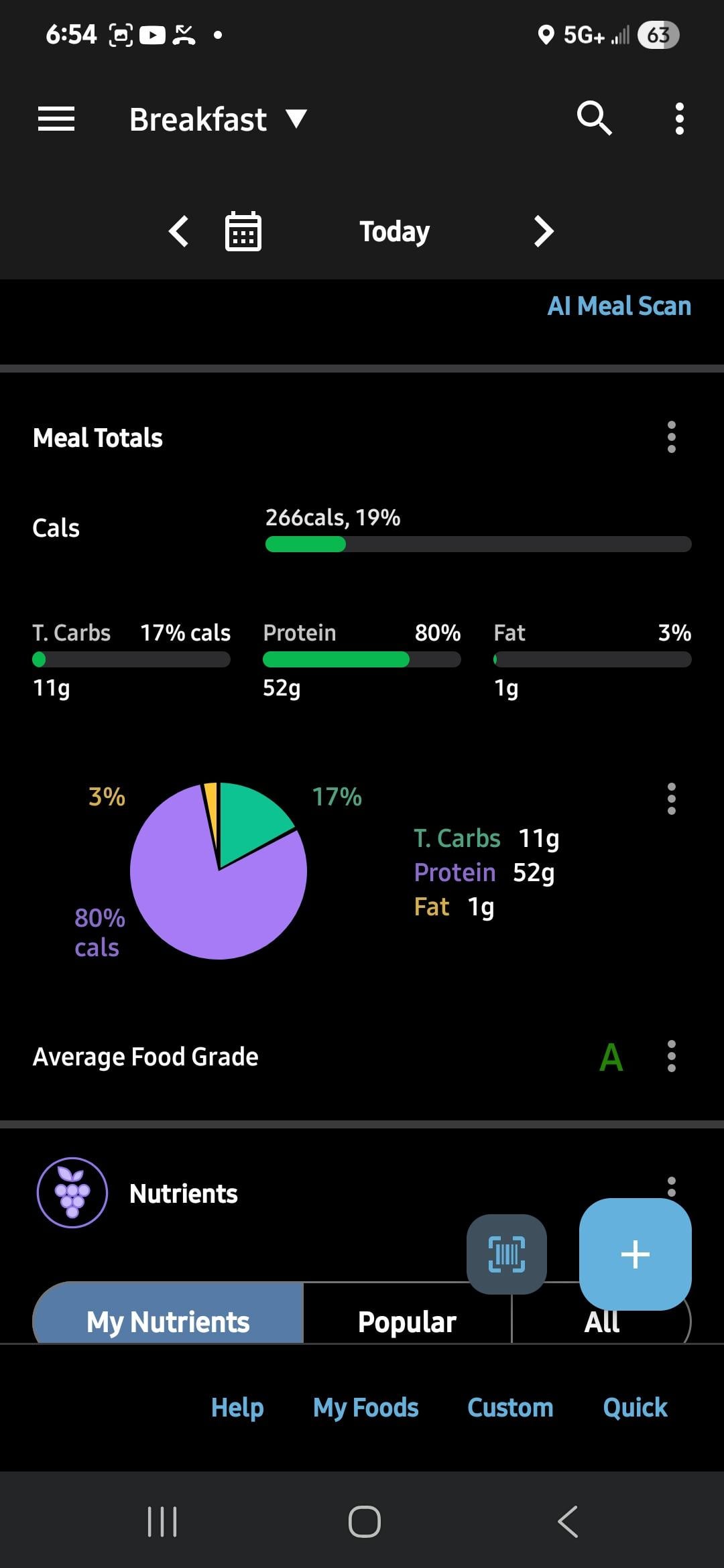Switch to the Popular nutrients tab
This screenshot has height=1568, width=724.
407,1321
